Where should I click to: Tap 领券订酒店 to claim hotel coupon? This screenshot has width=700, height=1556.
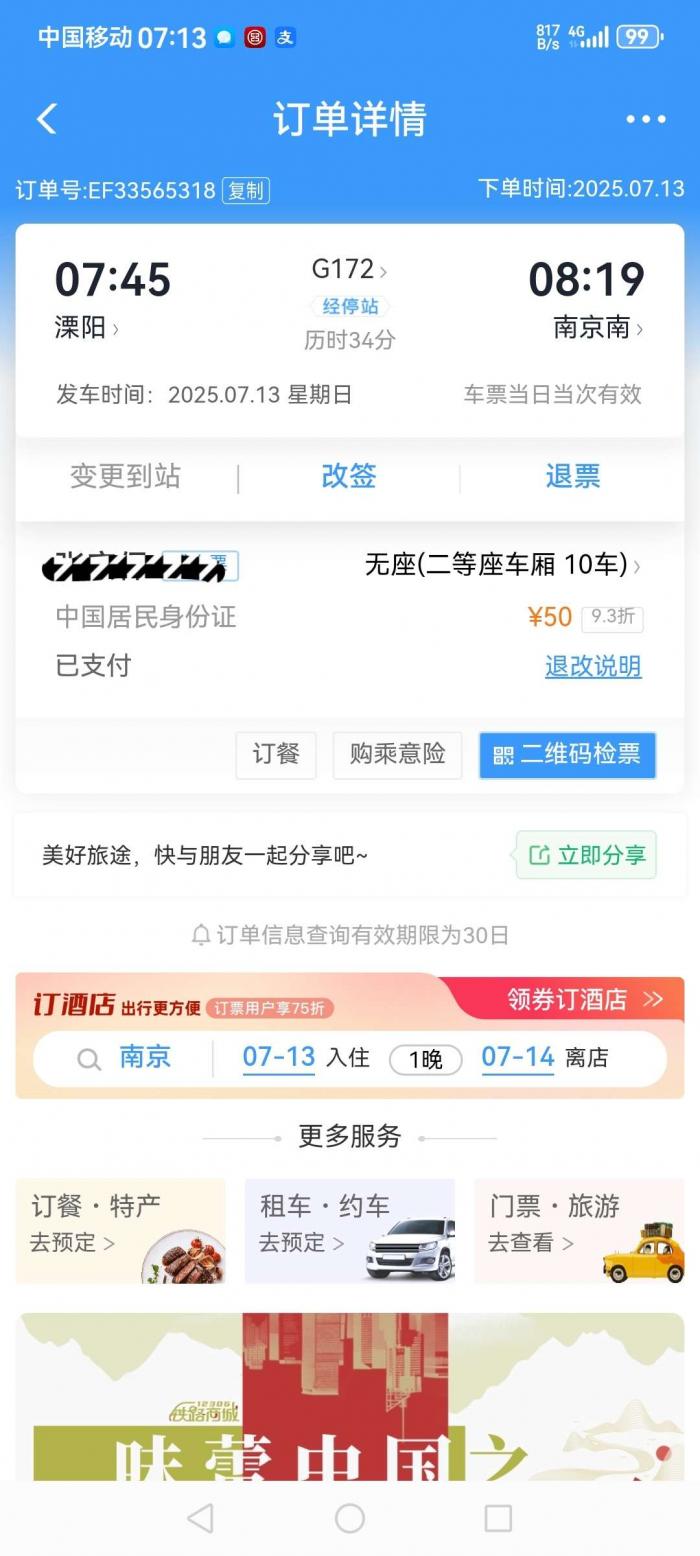click(x=584, y=999)
